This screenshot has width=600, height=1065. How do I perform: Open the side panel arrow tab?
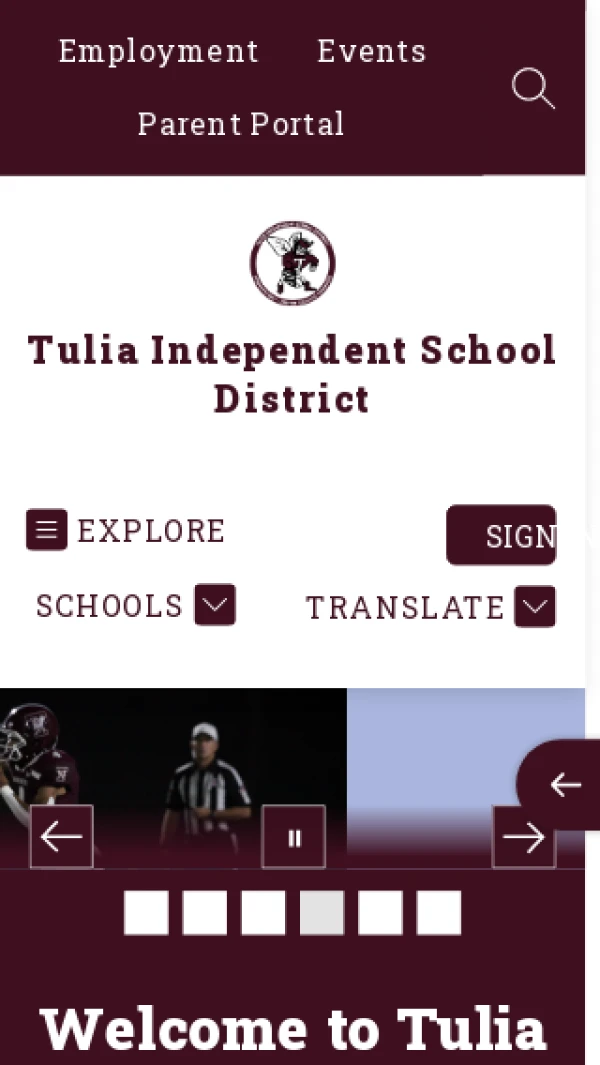564,785
